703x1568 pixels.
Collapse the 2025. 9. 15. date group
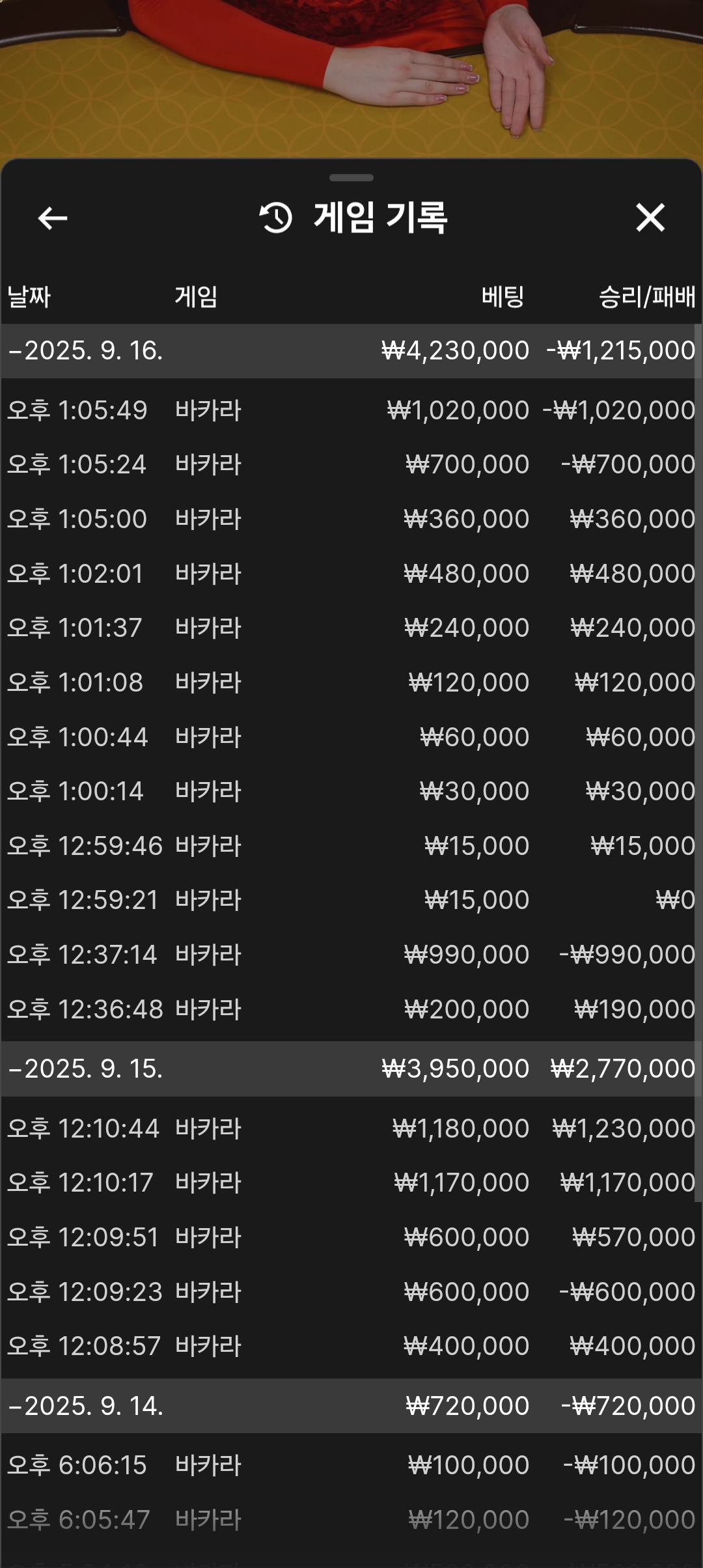(x=351, y=1069)
